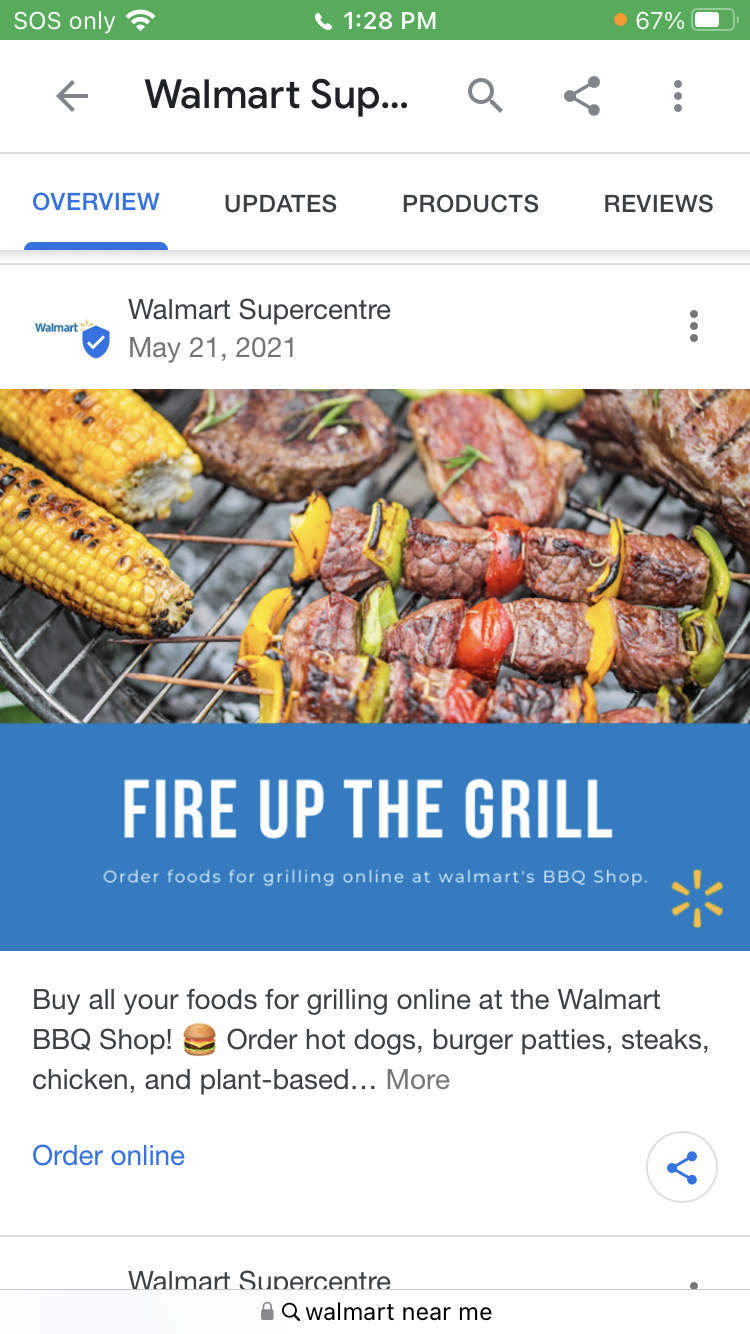Switch to the Reviews tab
750x1334 pixels.
(x=658, y=203)
